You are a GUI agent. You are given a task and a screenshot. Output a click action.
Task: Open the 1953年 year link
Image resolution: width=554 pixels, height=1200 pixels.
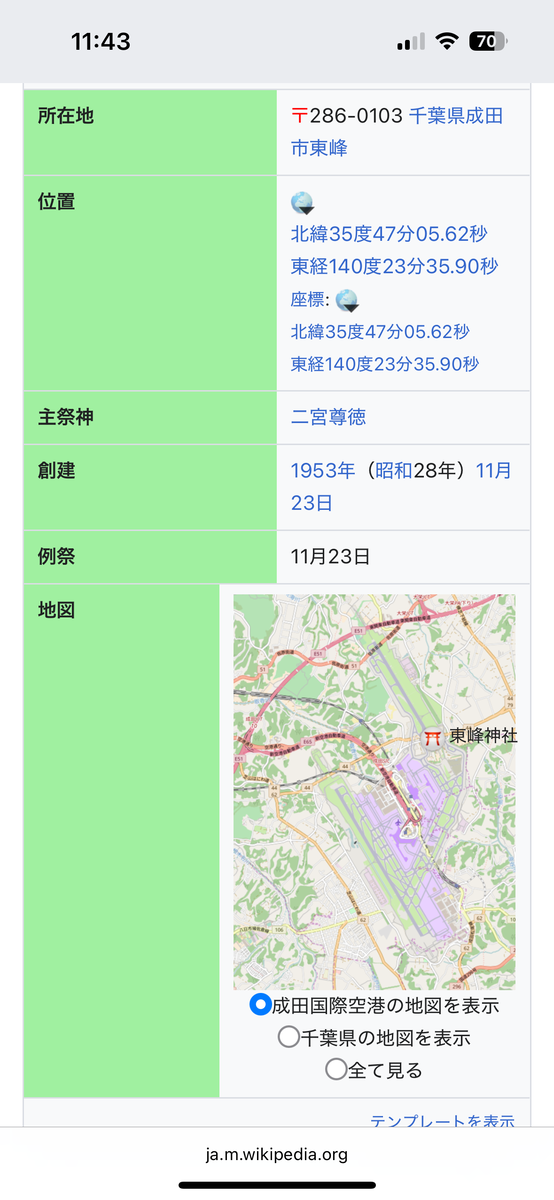tap(323, 471)
